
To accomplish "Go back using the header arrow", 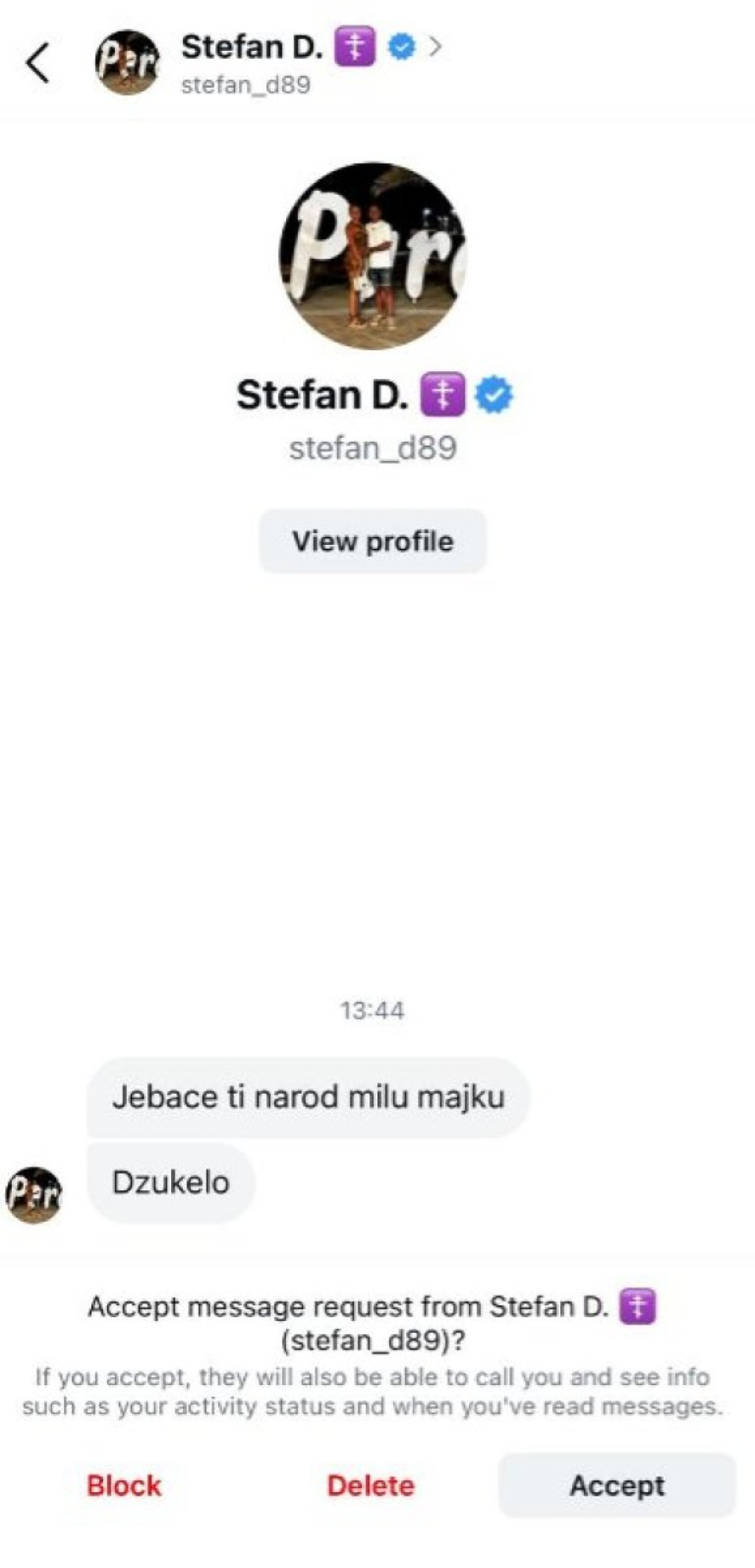I will pyautogui.click(x=37, y=63).
